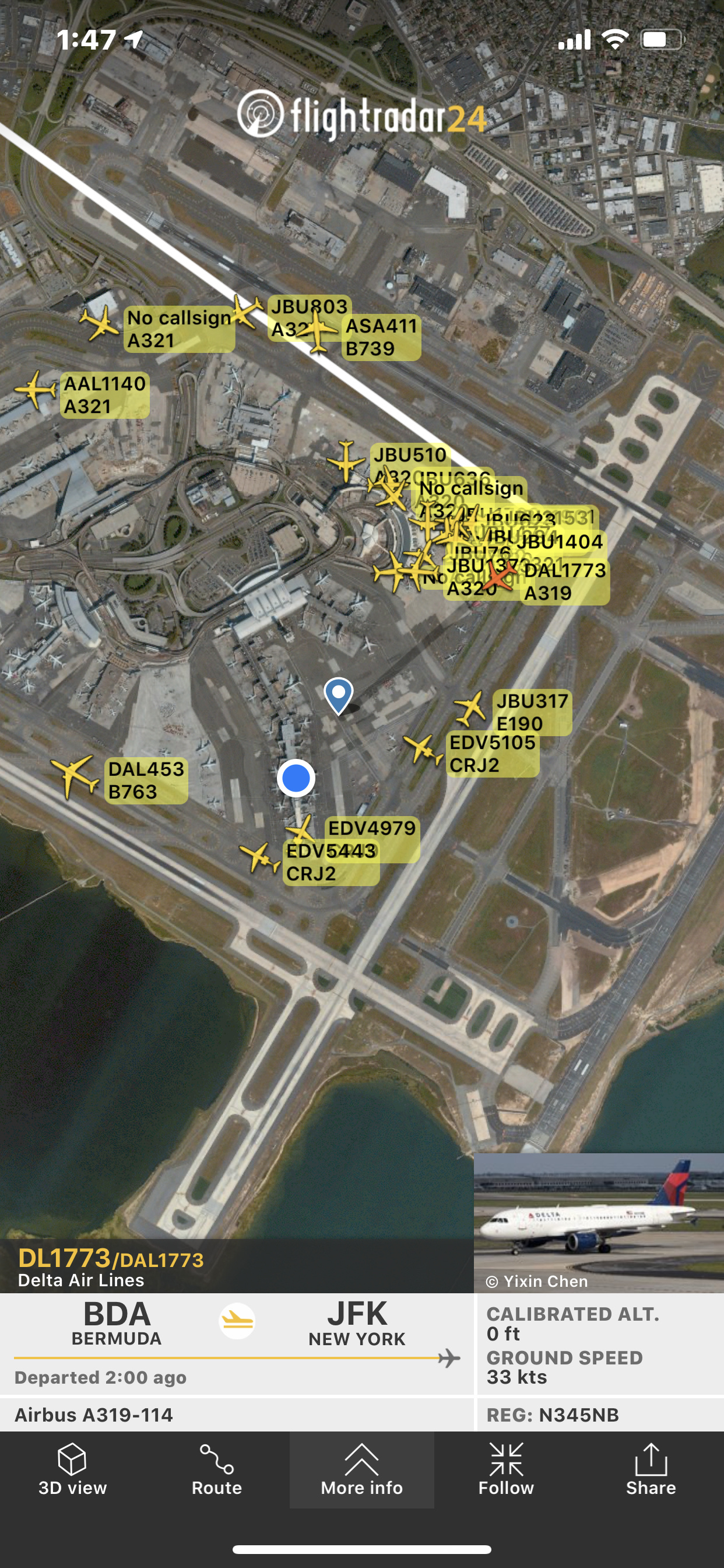
Task: Expand More info panel
Action: [361, 1469]
